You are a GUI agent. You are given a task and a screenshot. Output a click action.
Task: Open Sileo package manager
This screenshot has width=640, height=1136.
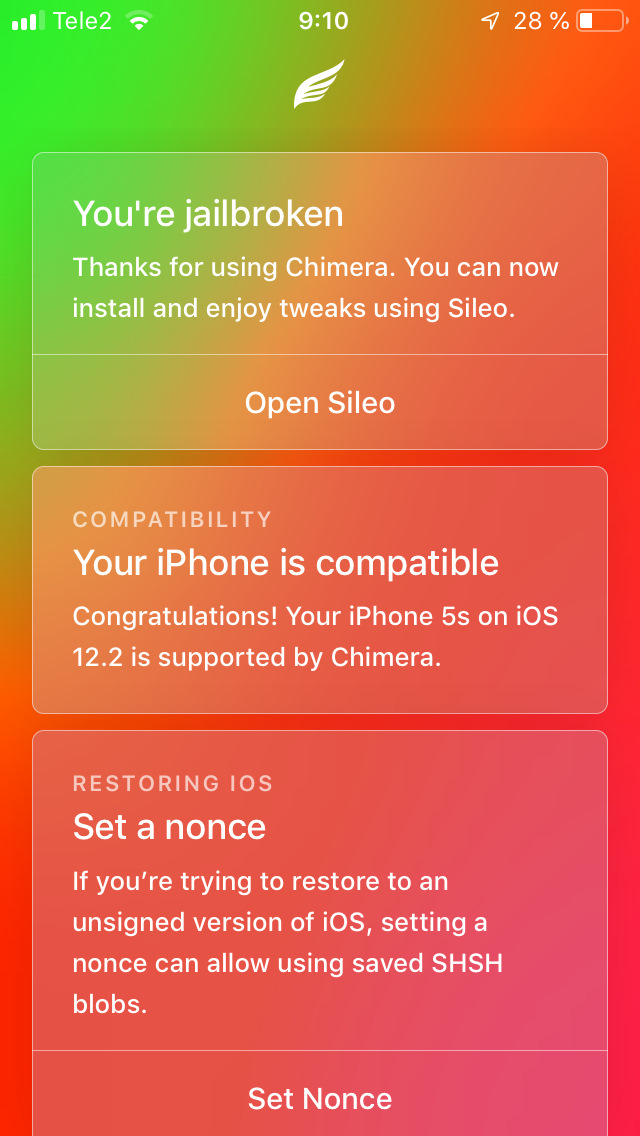click(x=320, y=402)
